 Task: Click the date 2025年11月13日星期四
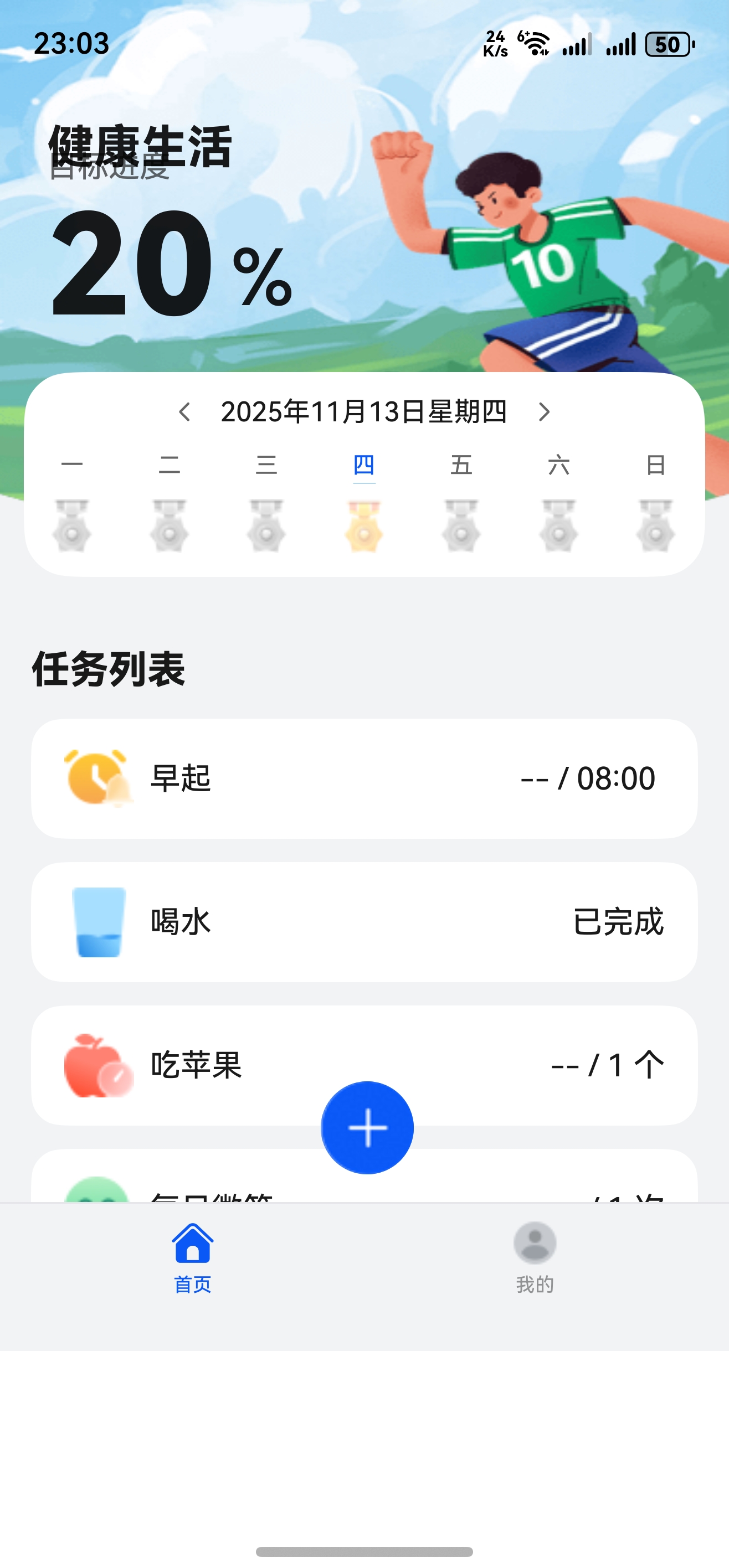[x=366, y=411]
